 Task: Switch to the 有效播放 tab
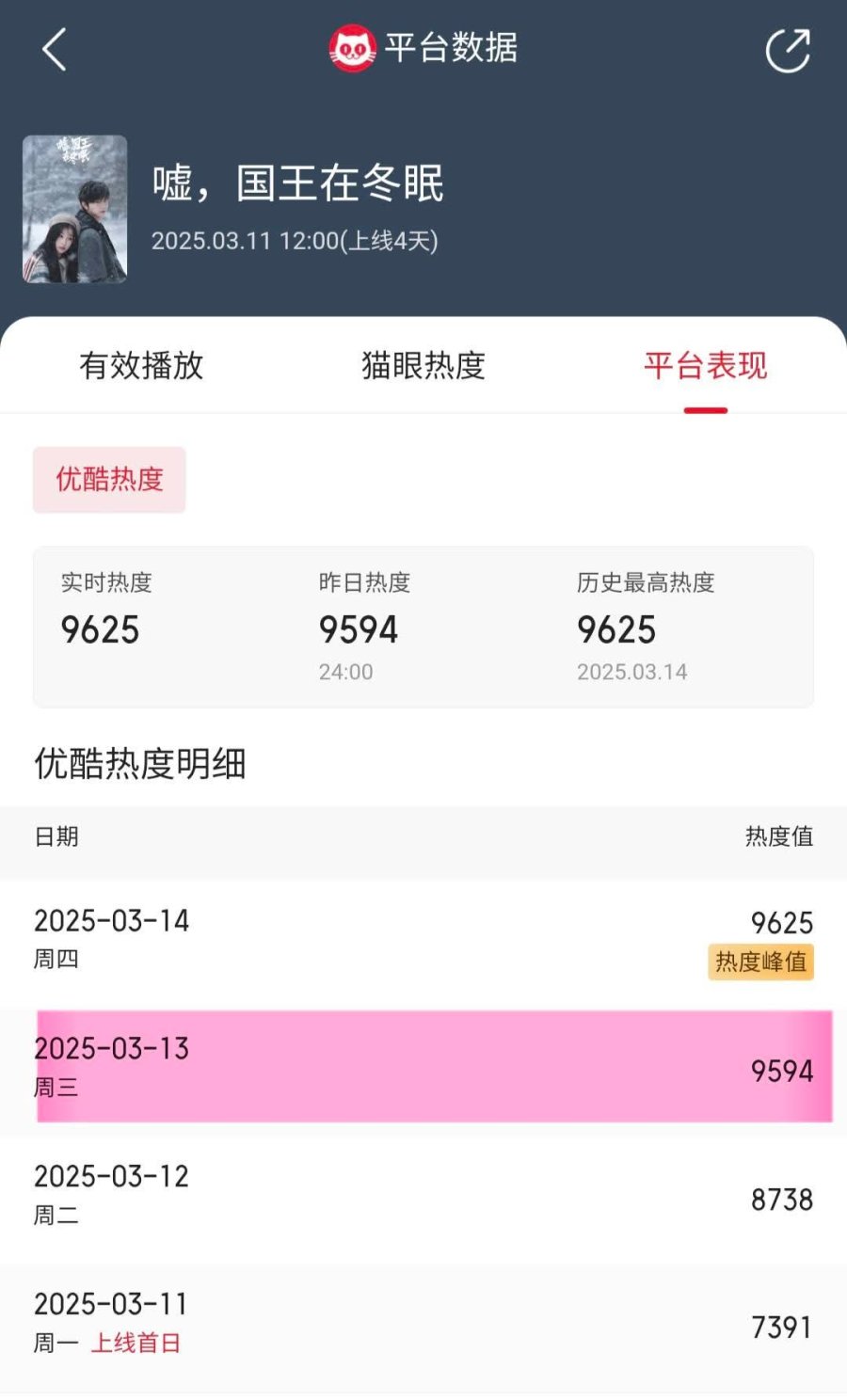pyautogui.click(x=141, y=365)
